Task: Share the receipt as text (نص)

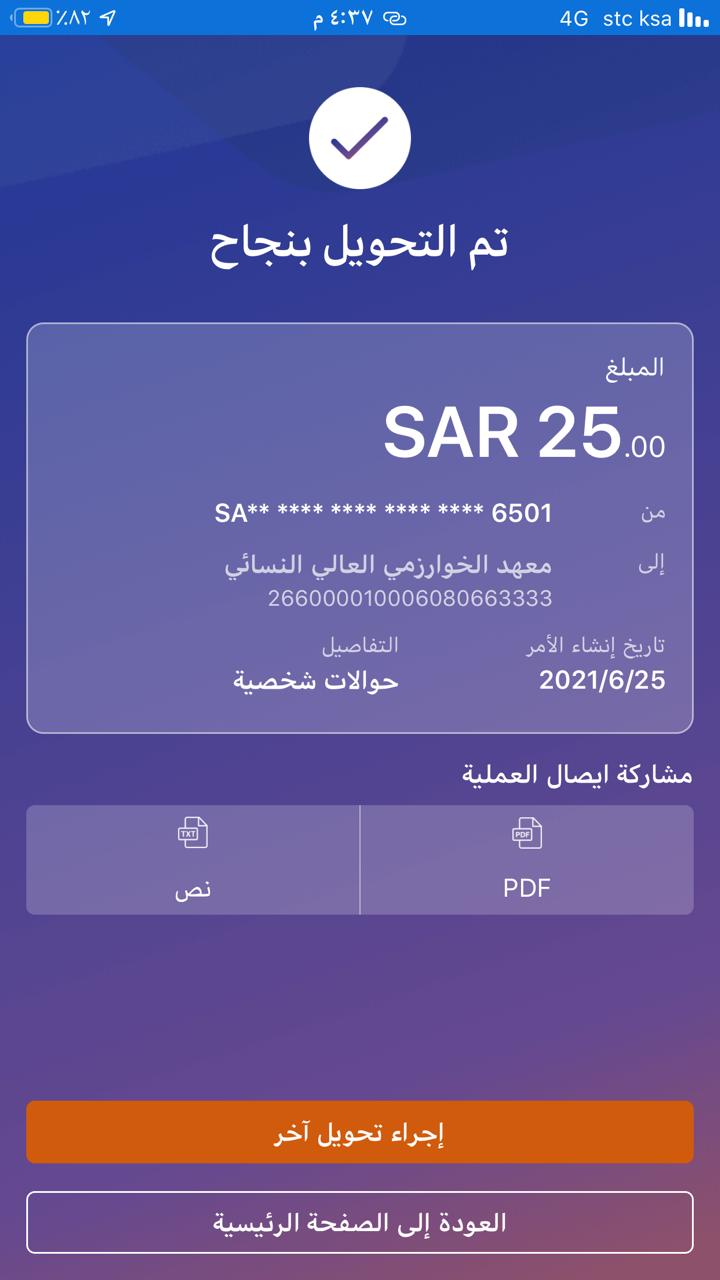Action: (193, 860)
